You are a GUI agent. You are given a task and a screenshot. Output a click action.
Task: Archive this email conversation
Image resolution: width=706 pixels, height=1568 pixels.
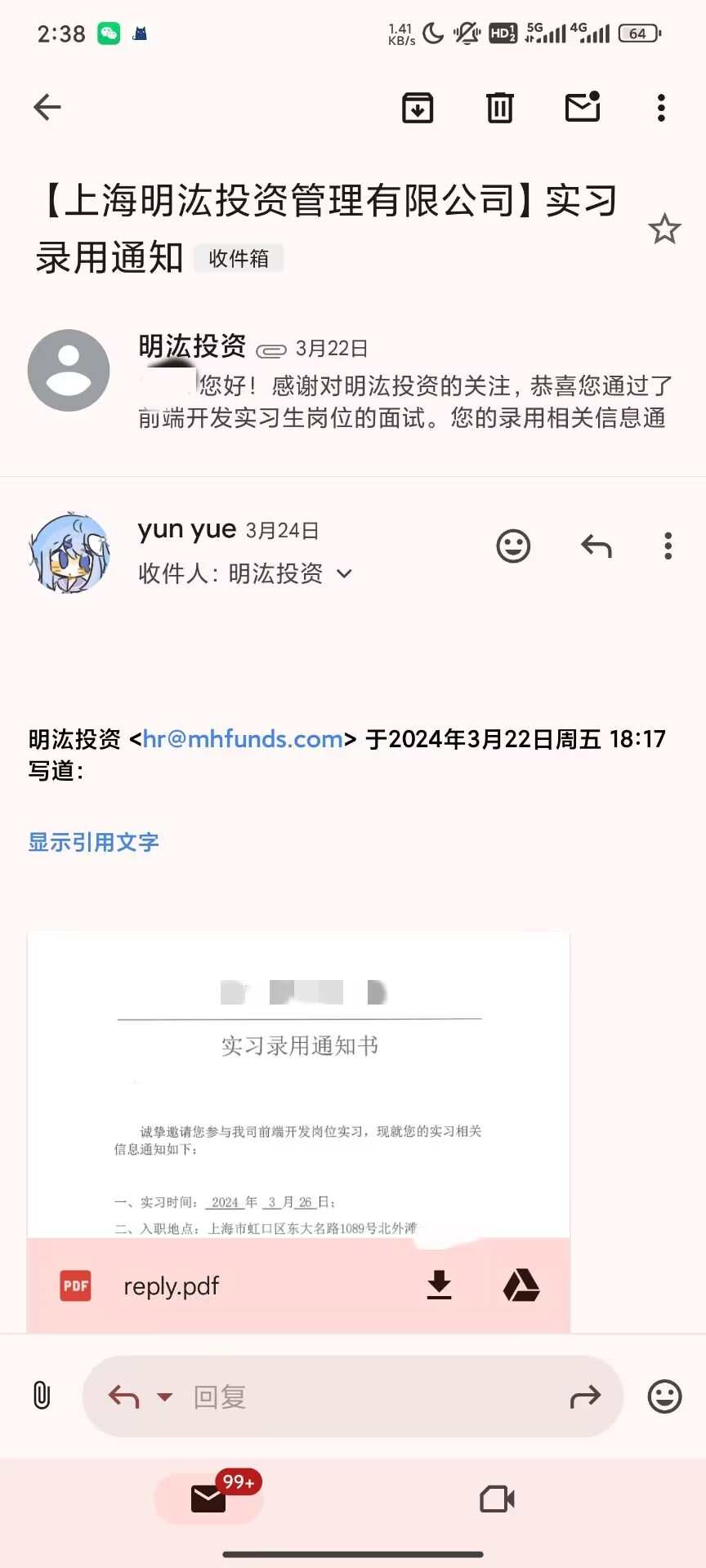418,107
